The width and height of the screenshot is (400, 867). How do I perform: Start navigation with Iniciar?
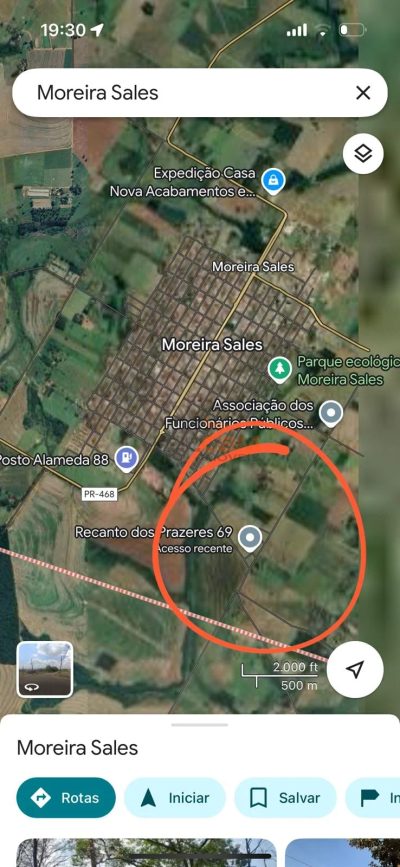[x=175, y=798]
